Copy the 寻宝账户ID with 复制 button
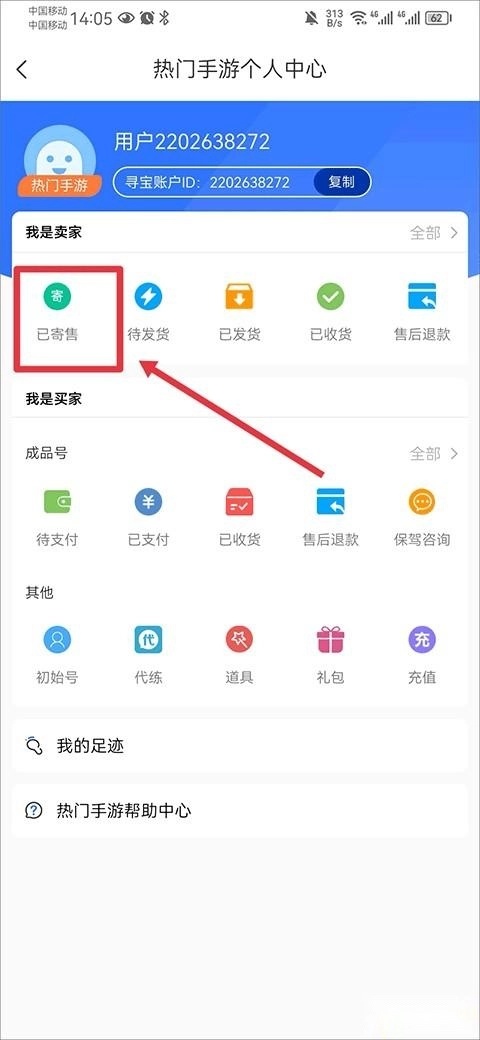 coord(341,182)
